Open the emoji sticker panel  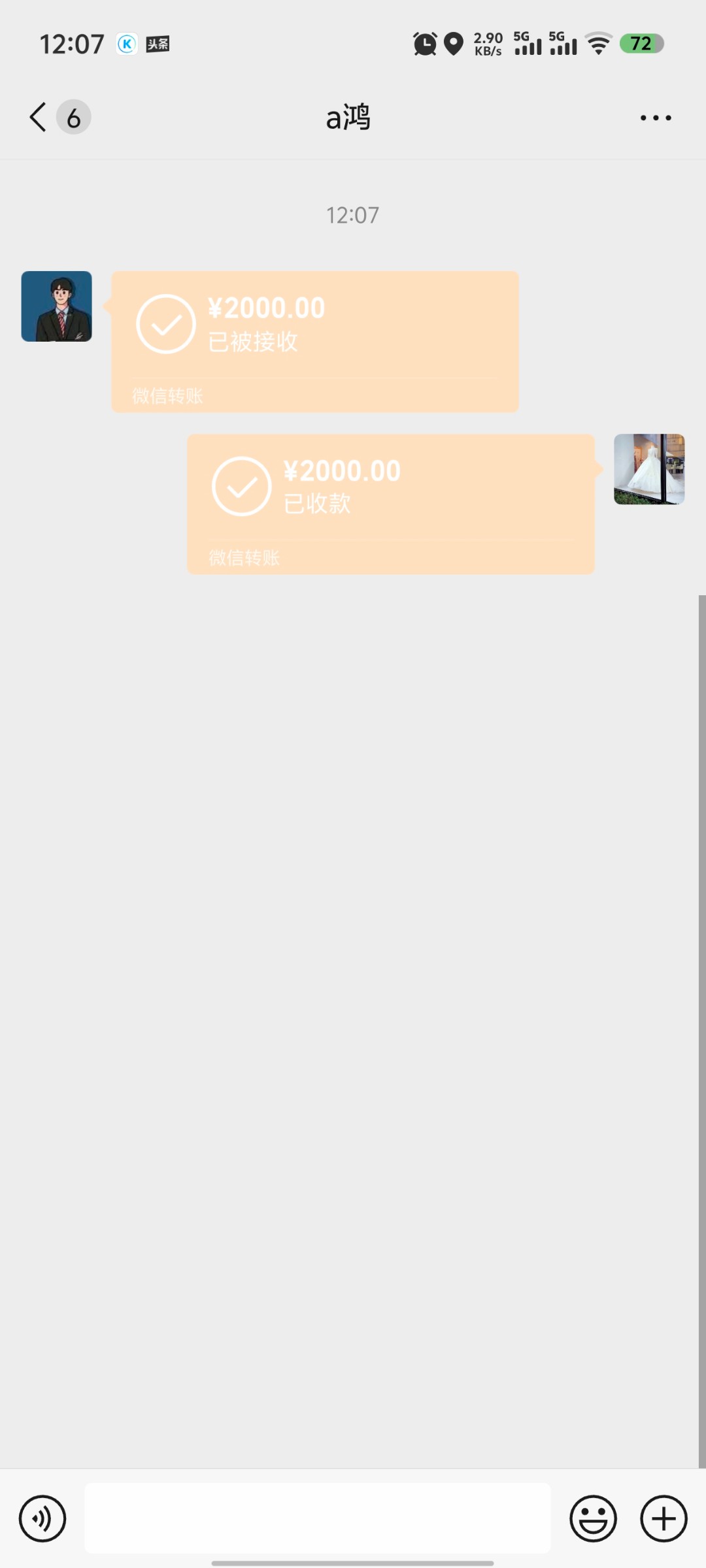[594, 1518]
